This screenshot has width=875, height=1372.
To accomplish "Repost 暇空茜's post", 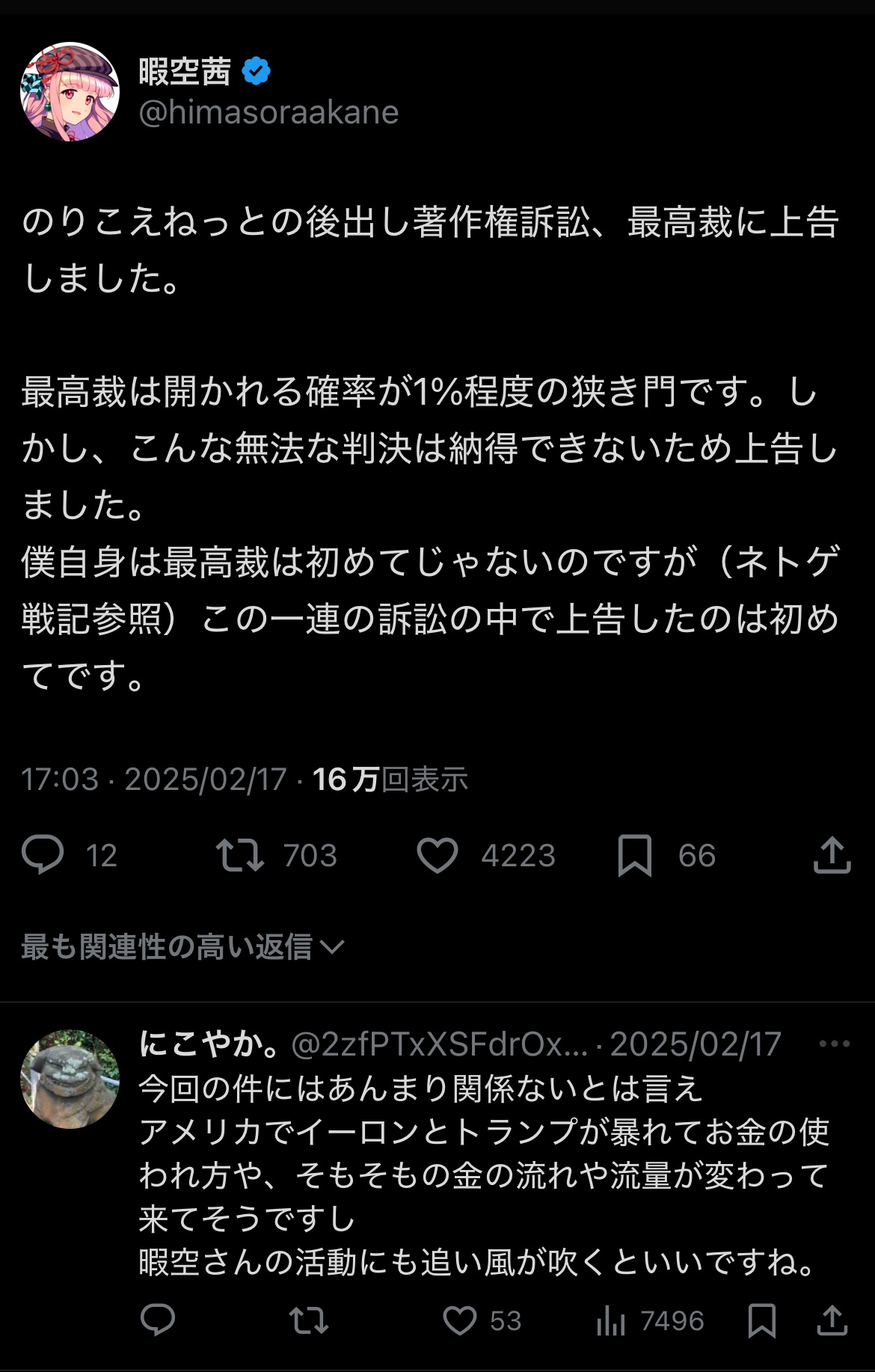I will coord(240,855).
